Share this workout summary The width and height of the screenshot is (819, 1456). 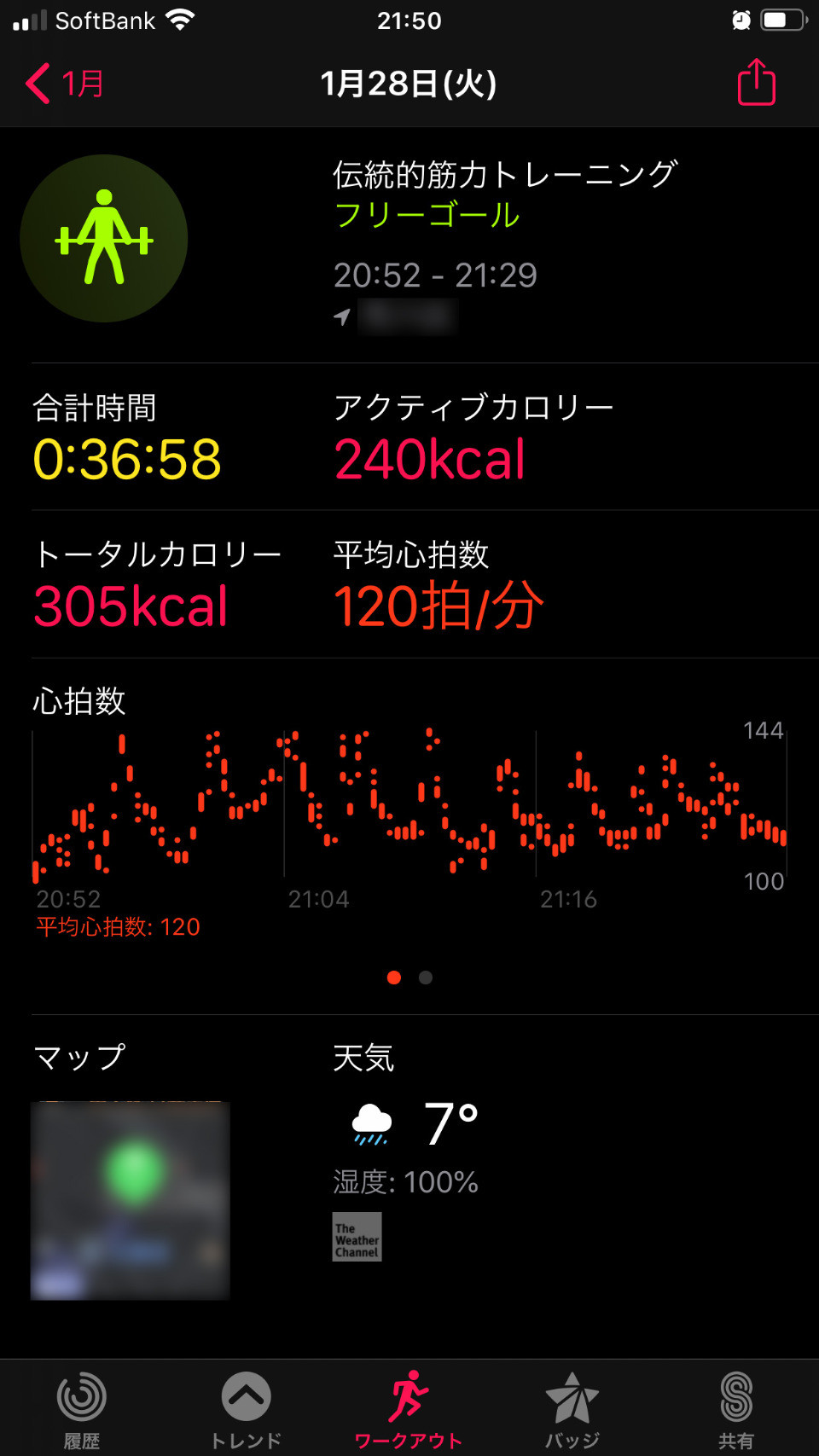pos(756,82)
